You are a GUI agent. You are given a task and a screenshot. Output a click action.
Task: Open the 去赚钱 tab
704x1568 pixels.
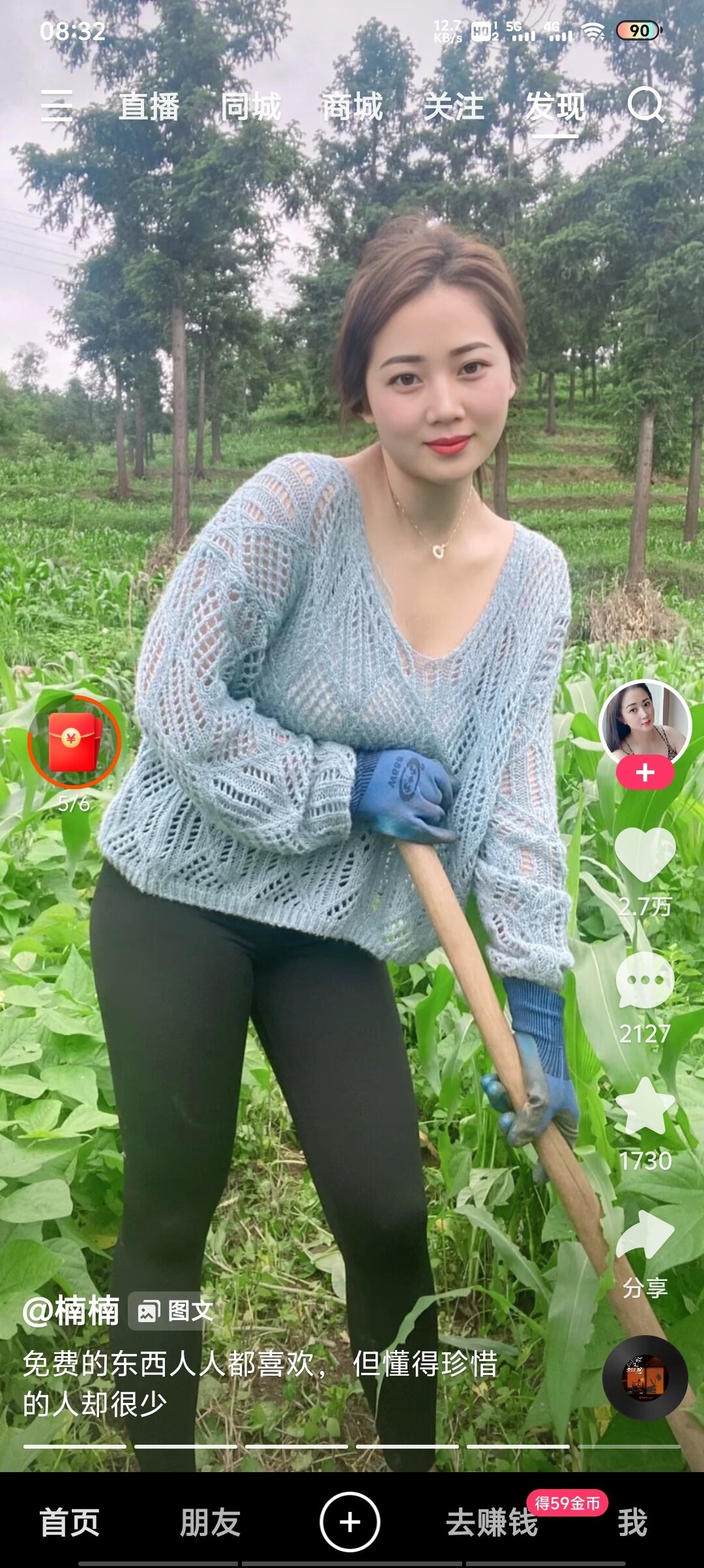[x=491, y=1522]
